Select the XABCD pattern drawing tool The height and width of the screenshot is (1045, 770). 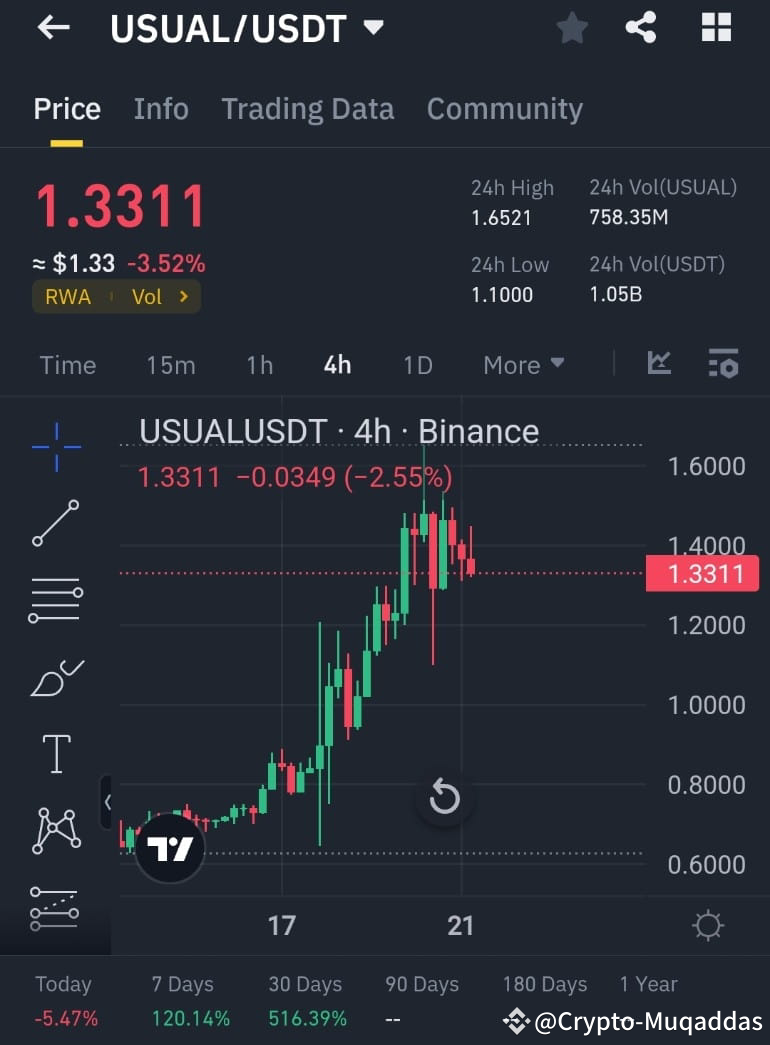pos(55,829)
